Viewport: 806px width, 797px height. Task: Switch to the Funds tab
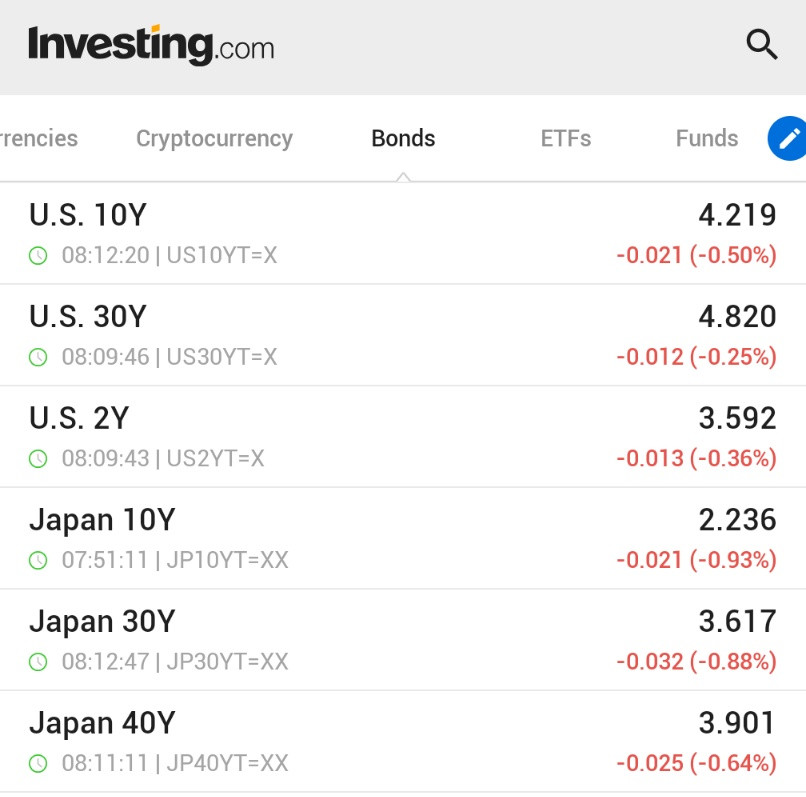click(707, 138)
